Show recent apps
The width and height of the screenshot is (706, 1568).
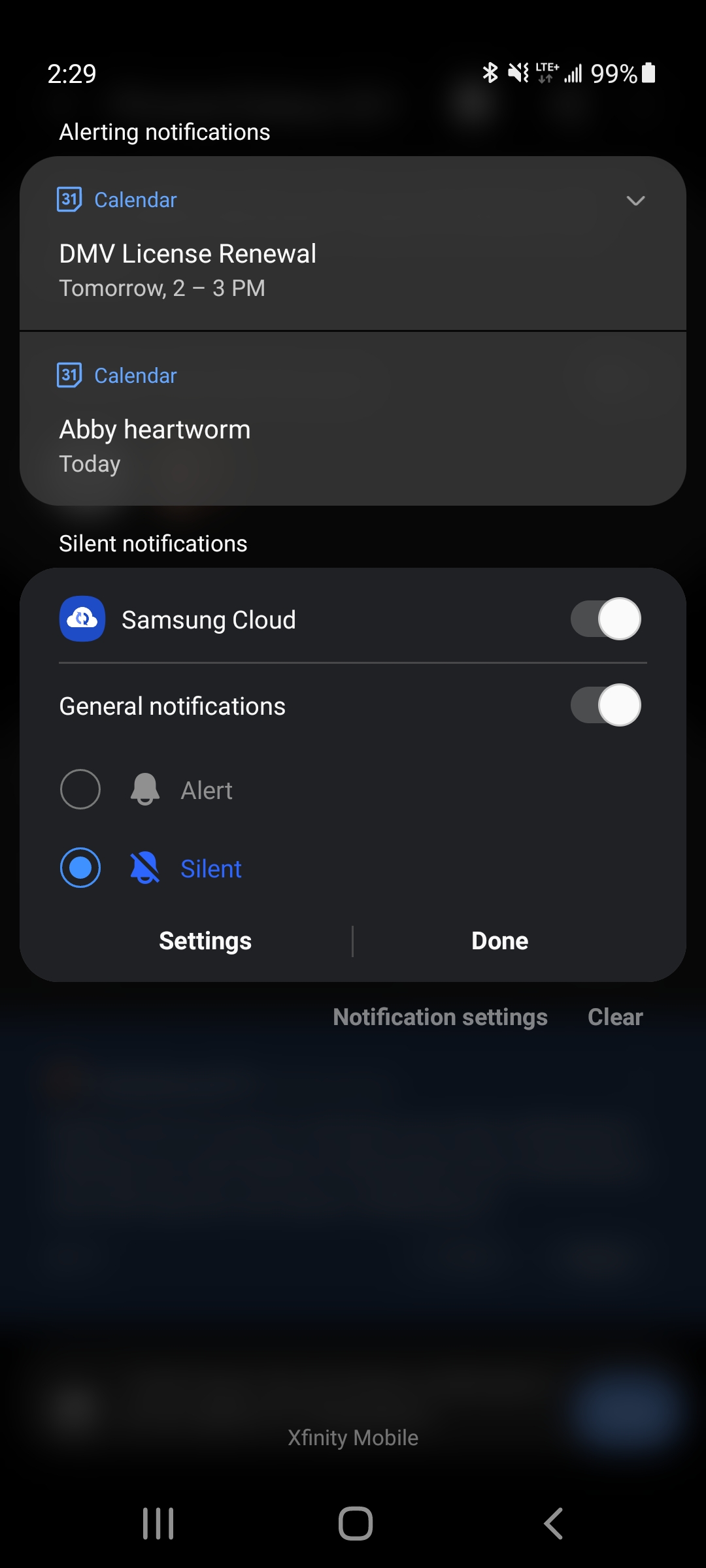point(158,1524)
